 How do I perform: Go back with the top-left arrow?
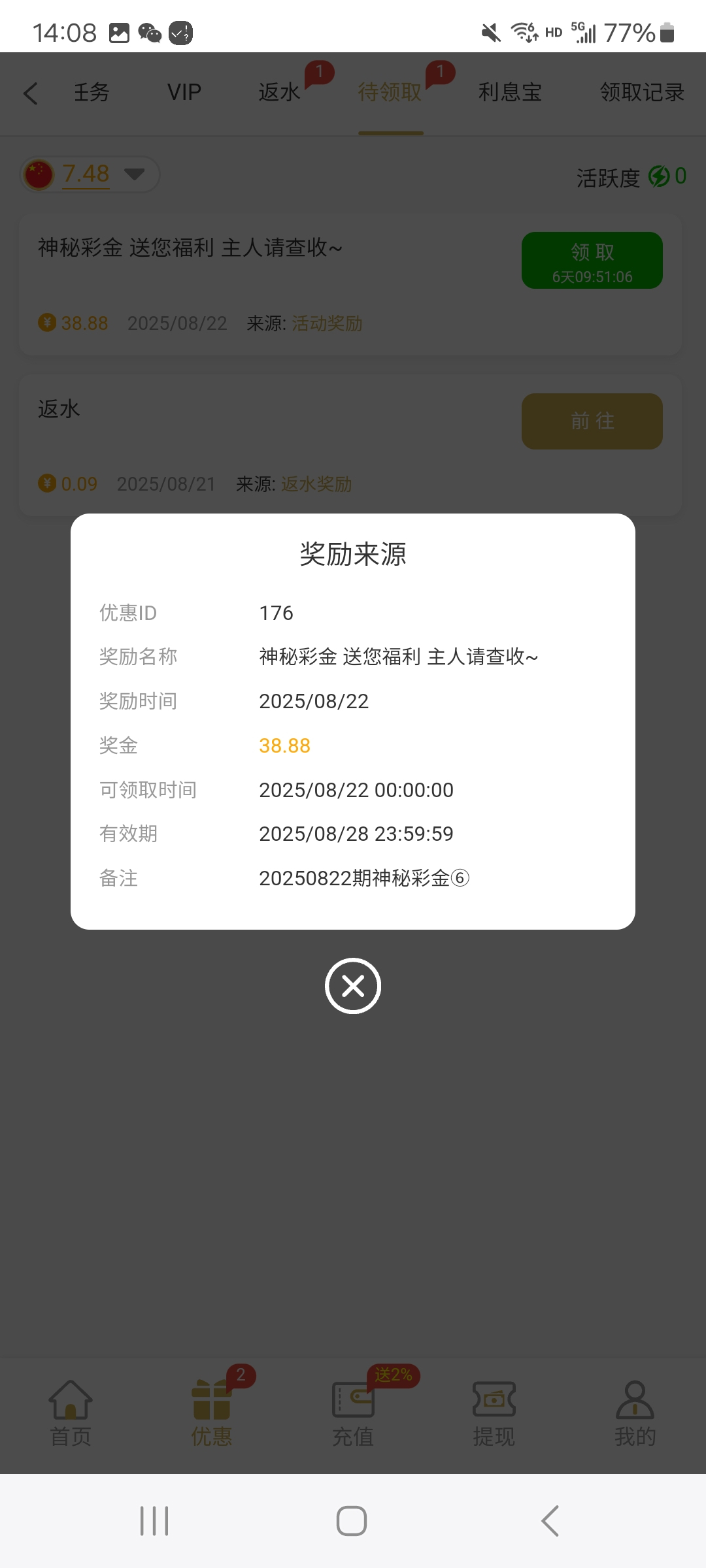31,93
